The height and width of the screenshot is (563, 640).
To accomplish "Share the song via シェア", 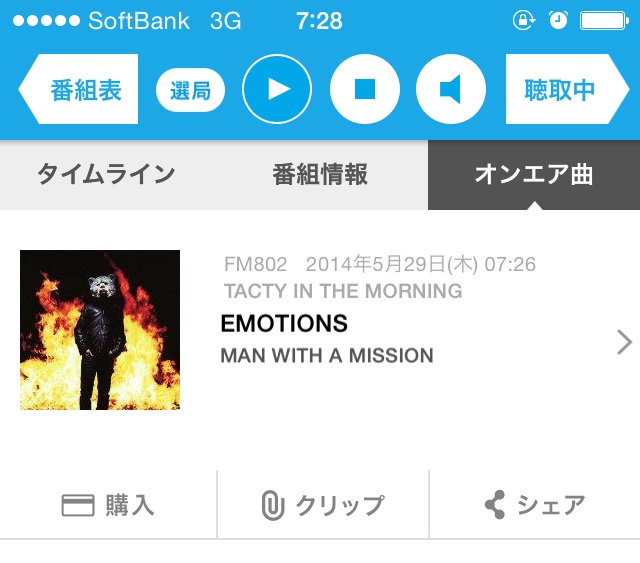I will pyautogui.click(x=535, y=505).
